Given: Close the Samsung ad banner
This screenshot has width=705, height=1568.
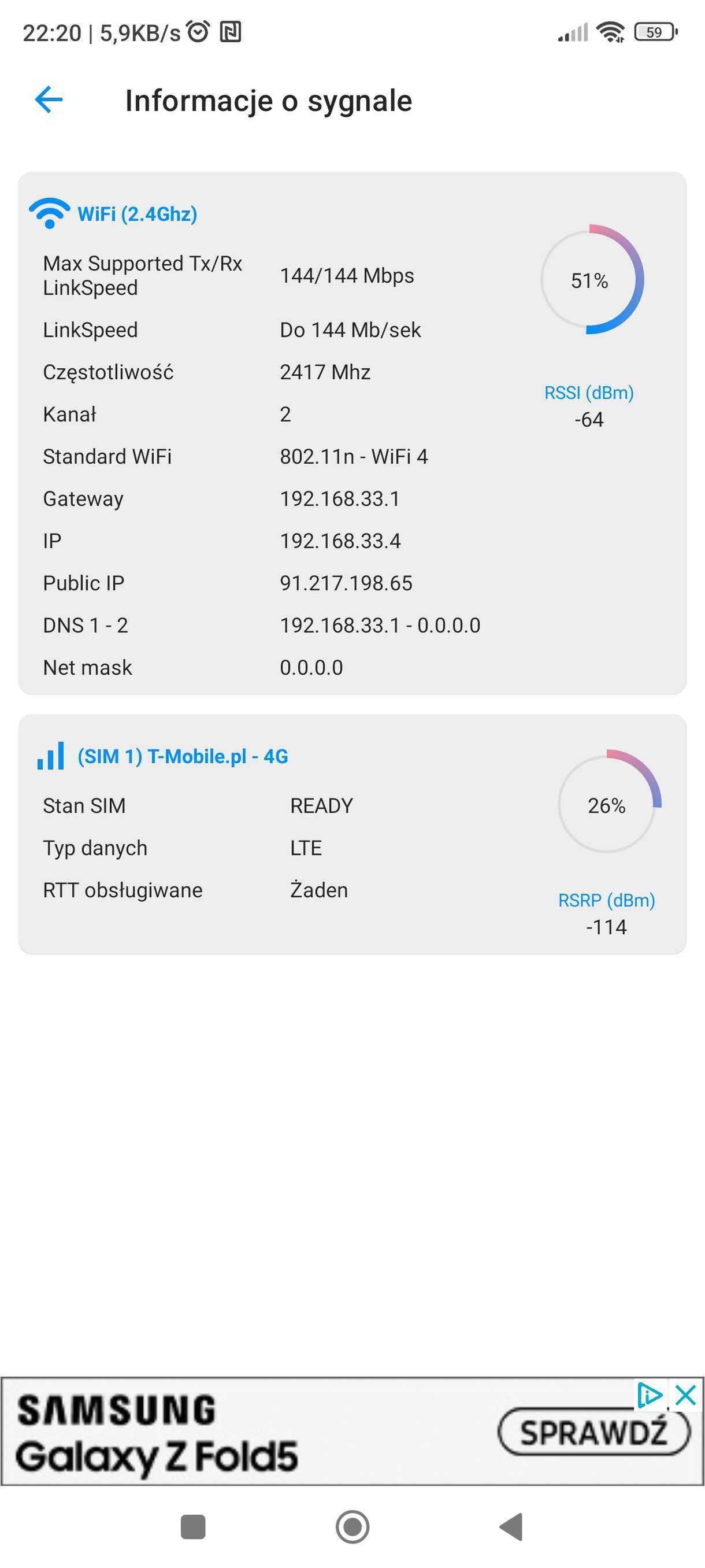Looking at the screenshot, I should click(685, 1395).
